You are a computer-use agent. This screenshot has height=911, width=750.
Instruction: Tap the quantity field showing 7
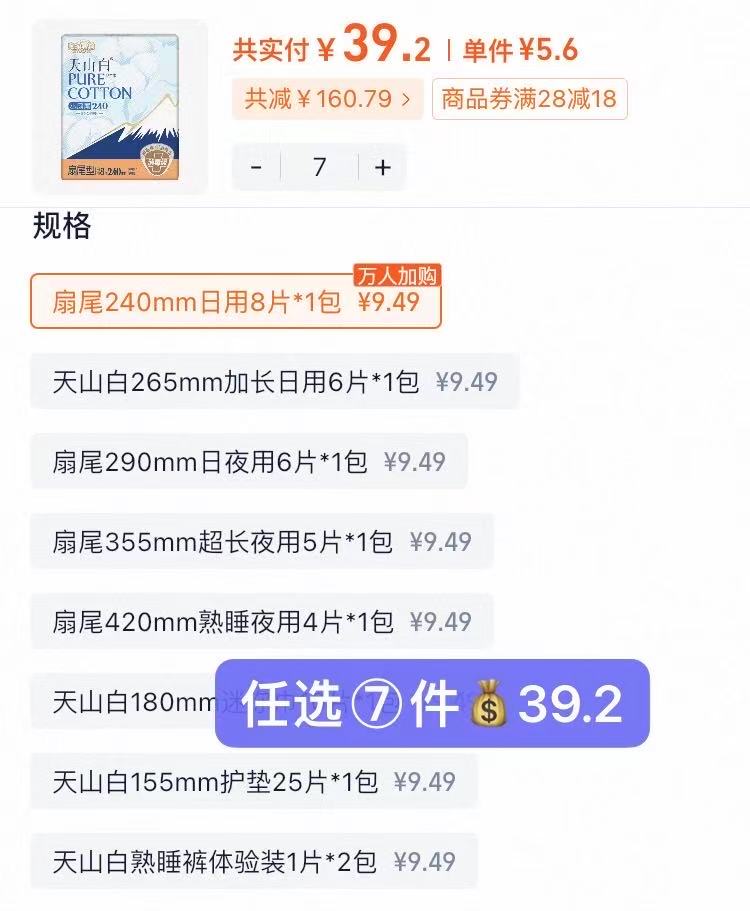[x=319, y=167]
